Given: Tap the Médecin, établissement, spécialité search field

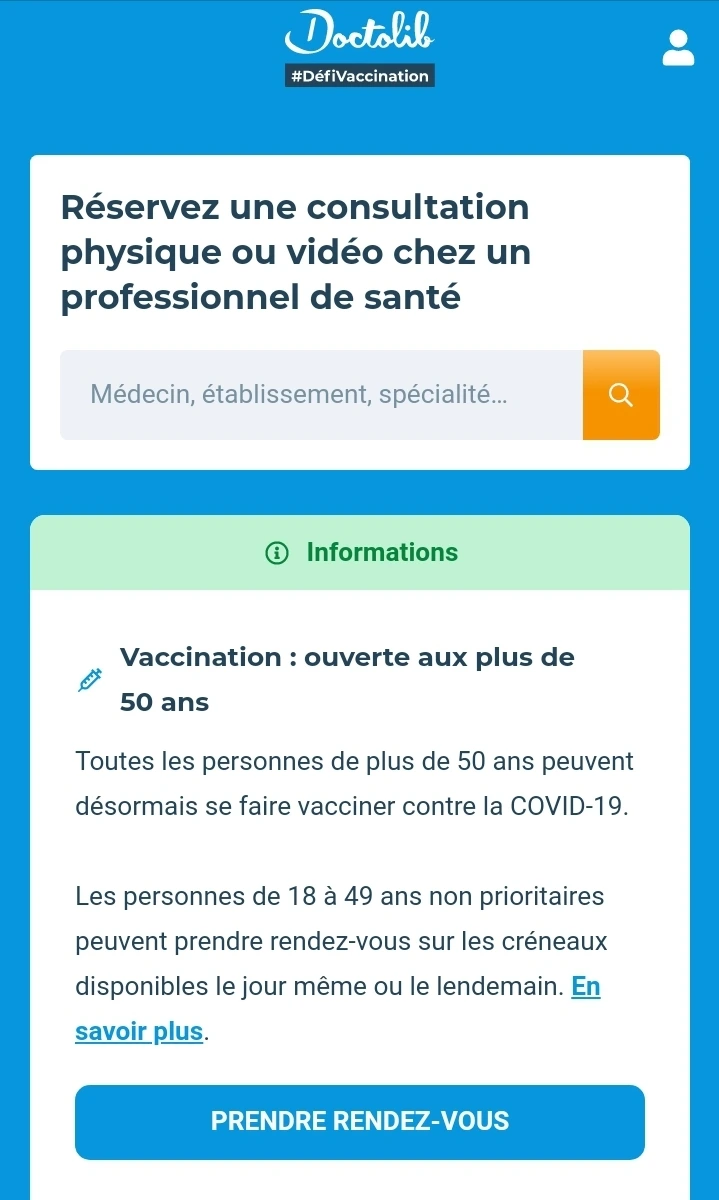Looking at the screenshot, I should click(321, 395).
